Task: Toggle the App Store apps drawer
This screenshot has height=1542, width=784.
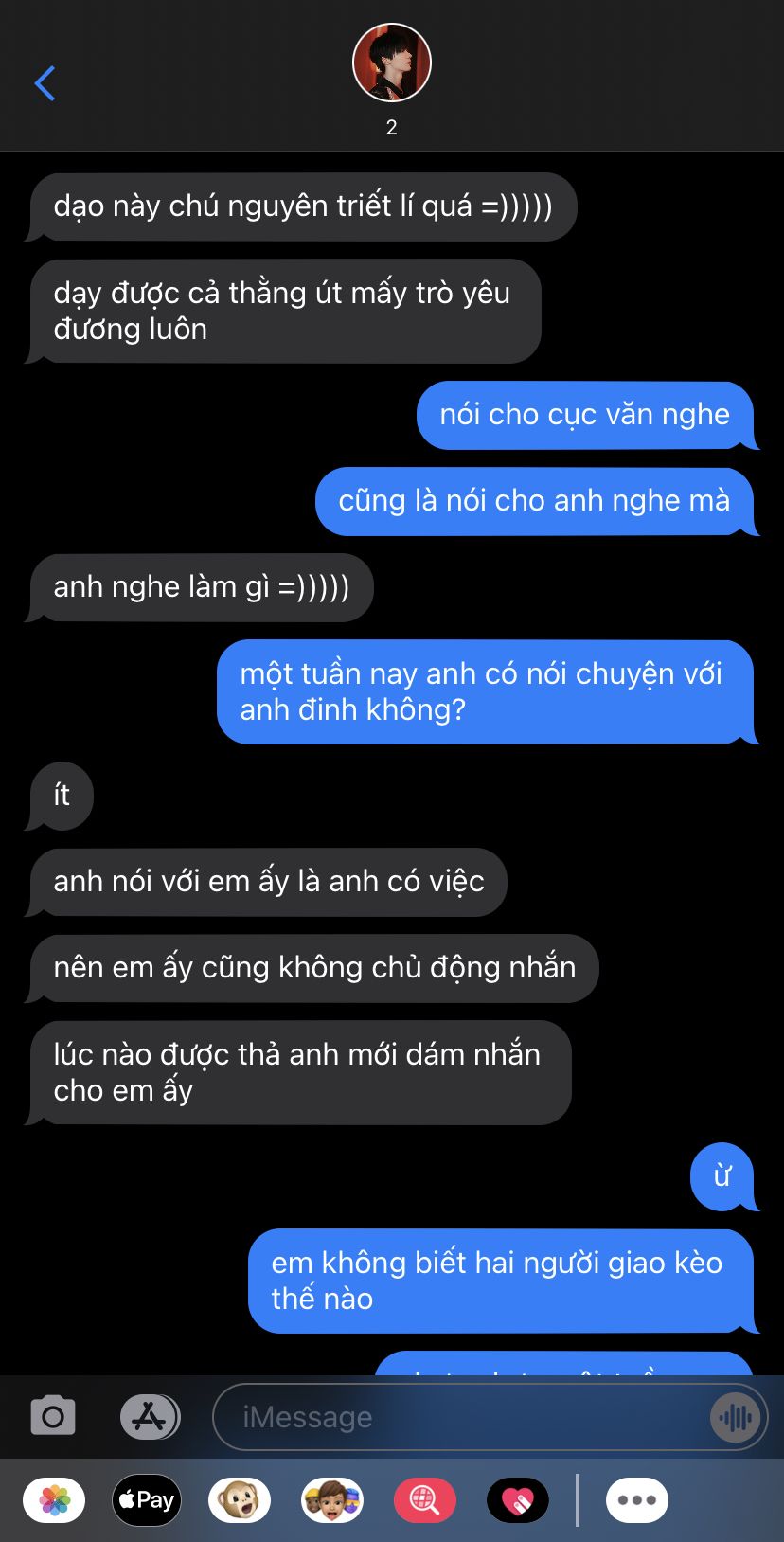Action: (150, 1417)
